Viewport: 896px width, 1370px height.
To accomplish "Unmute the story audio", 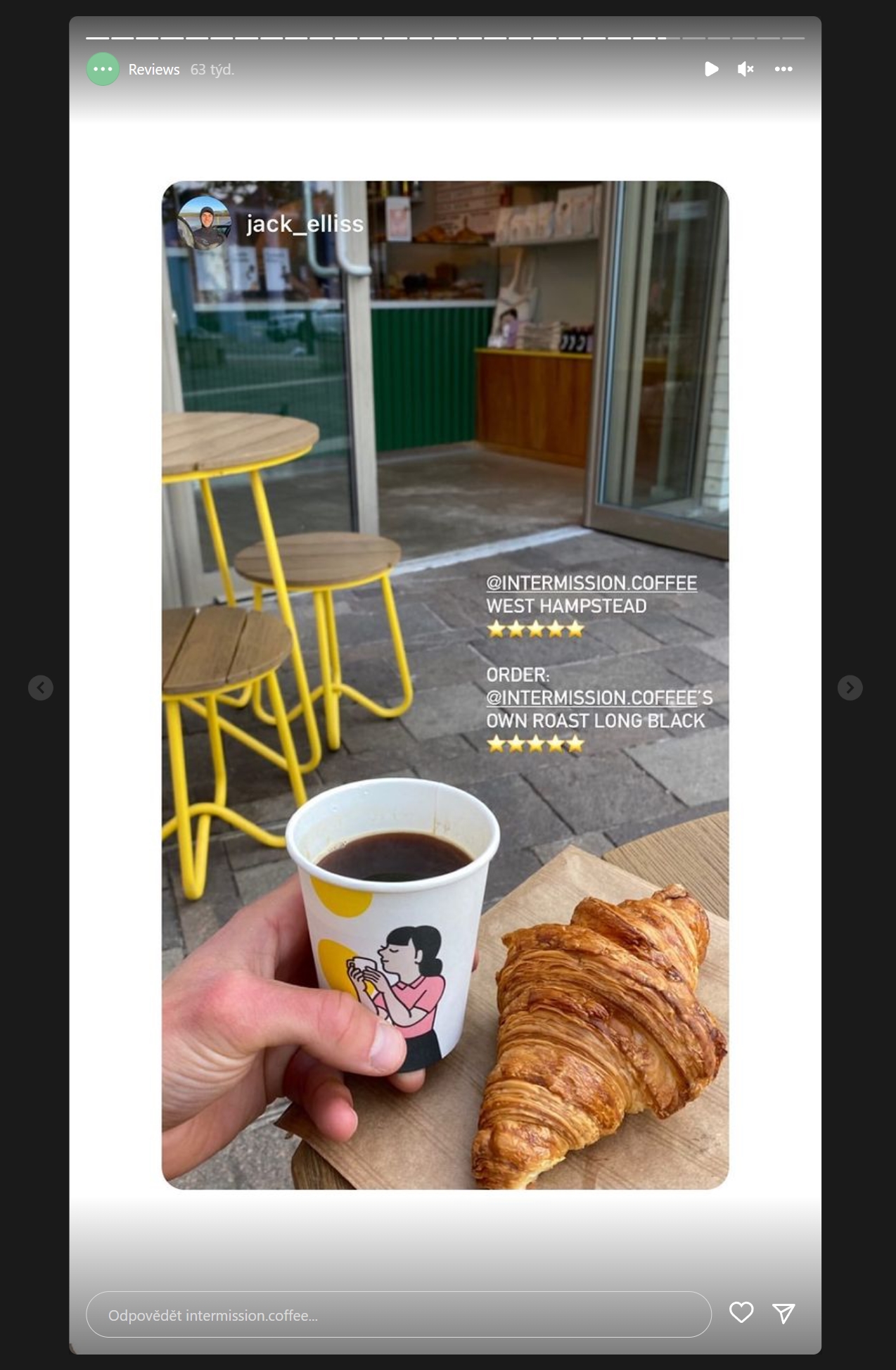I will 745,69.
